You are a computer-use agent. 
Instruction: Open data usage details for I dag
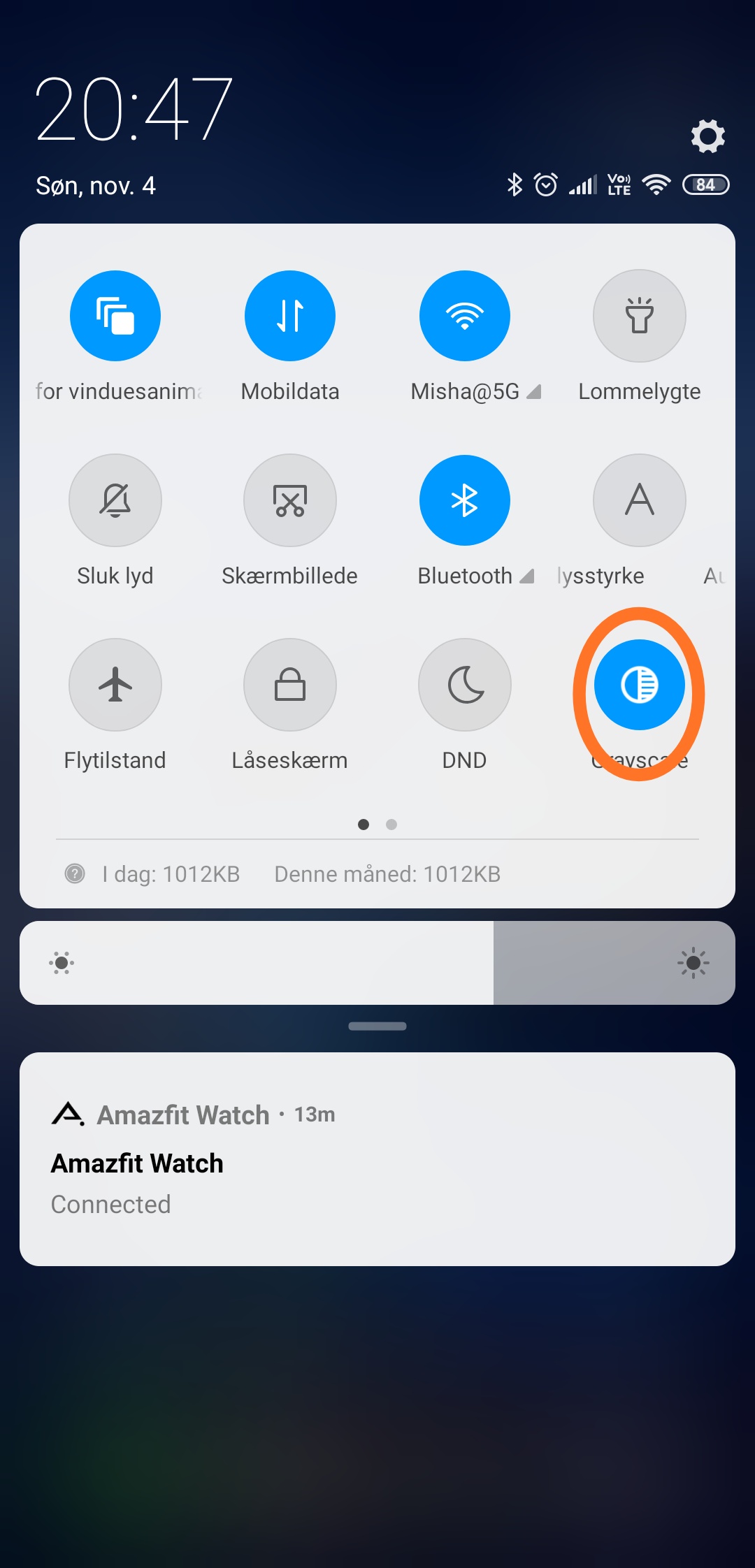pyautogui.click(x=171, y=874)
